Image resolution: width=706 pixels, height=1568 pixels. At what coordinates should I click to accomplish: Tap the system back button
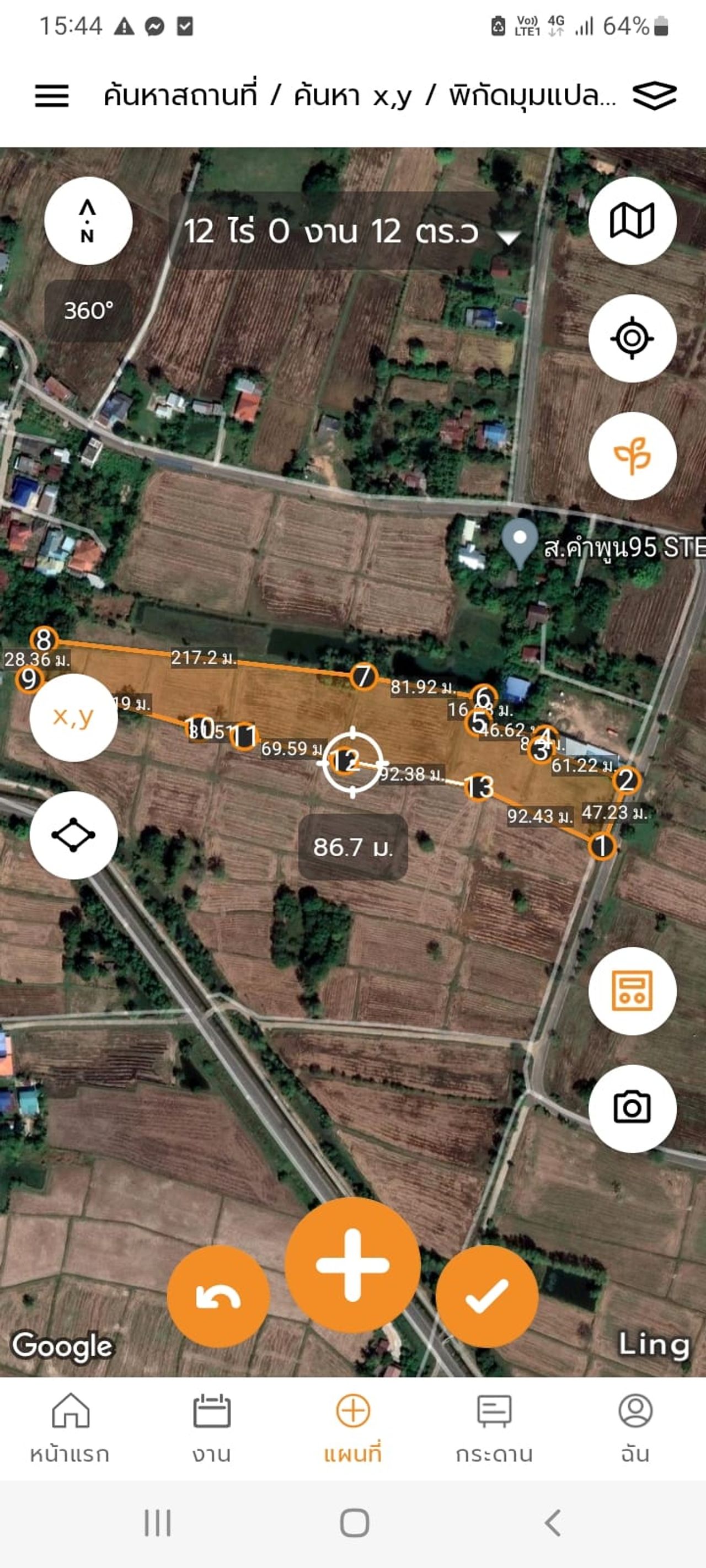click(552, 1523)
